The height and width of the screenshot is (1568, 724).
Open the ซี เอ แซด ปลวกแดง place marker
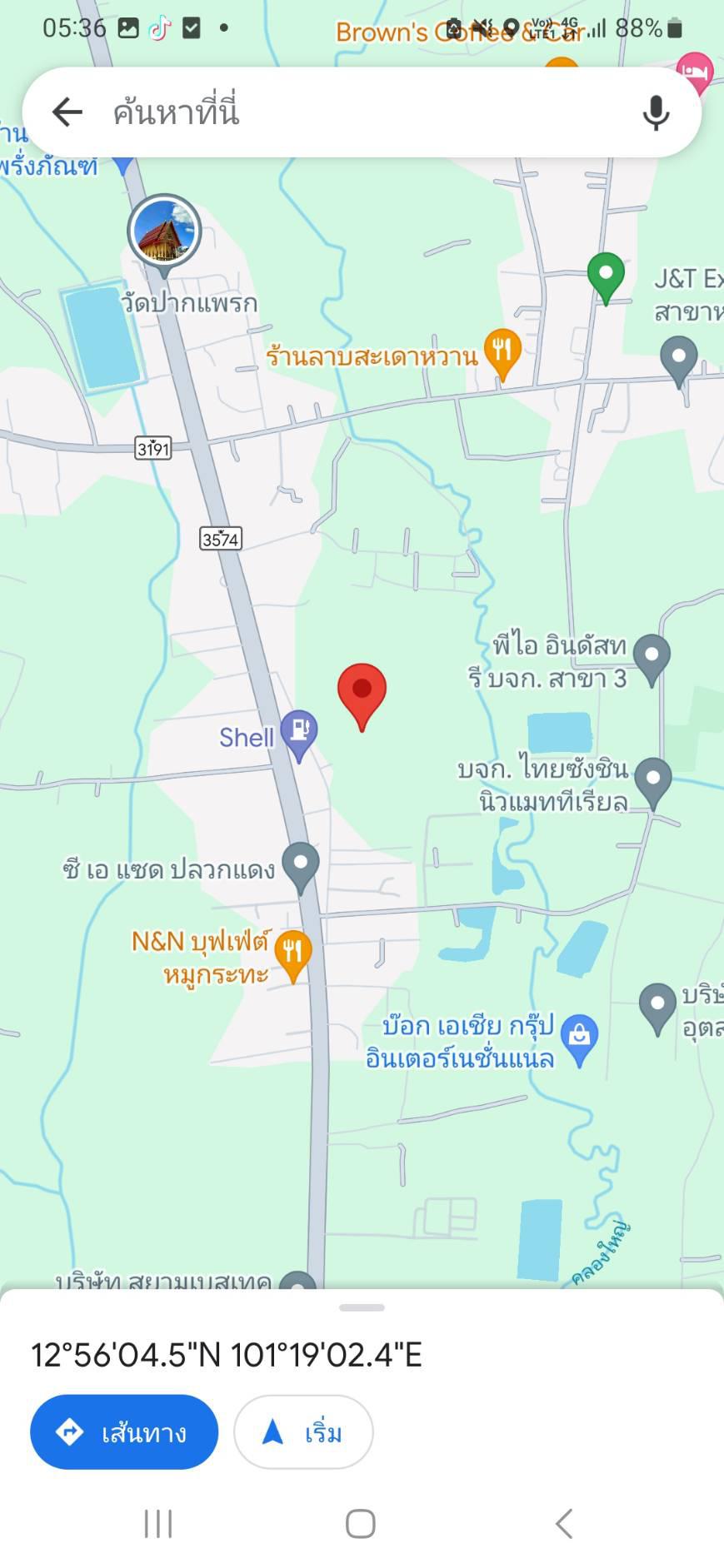pyautogui.click(x=301, y=868)
